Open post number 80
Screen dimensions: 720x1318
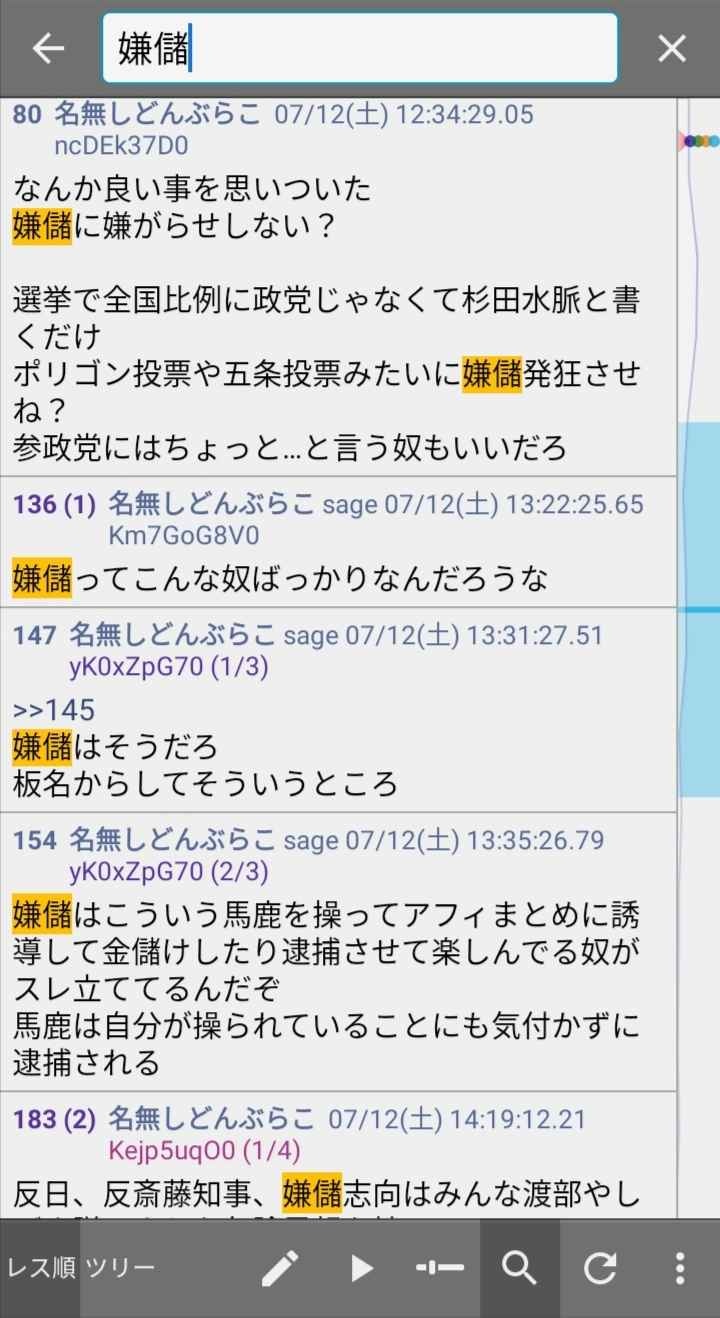[27, 114]
